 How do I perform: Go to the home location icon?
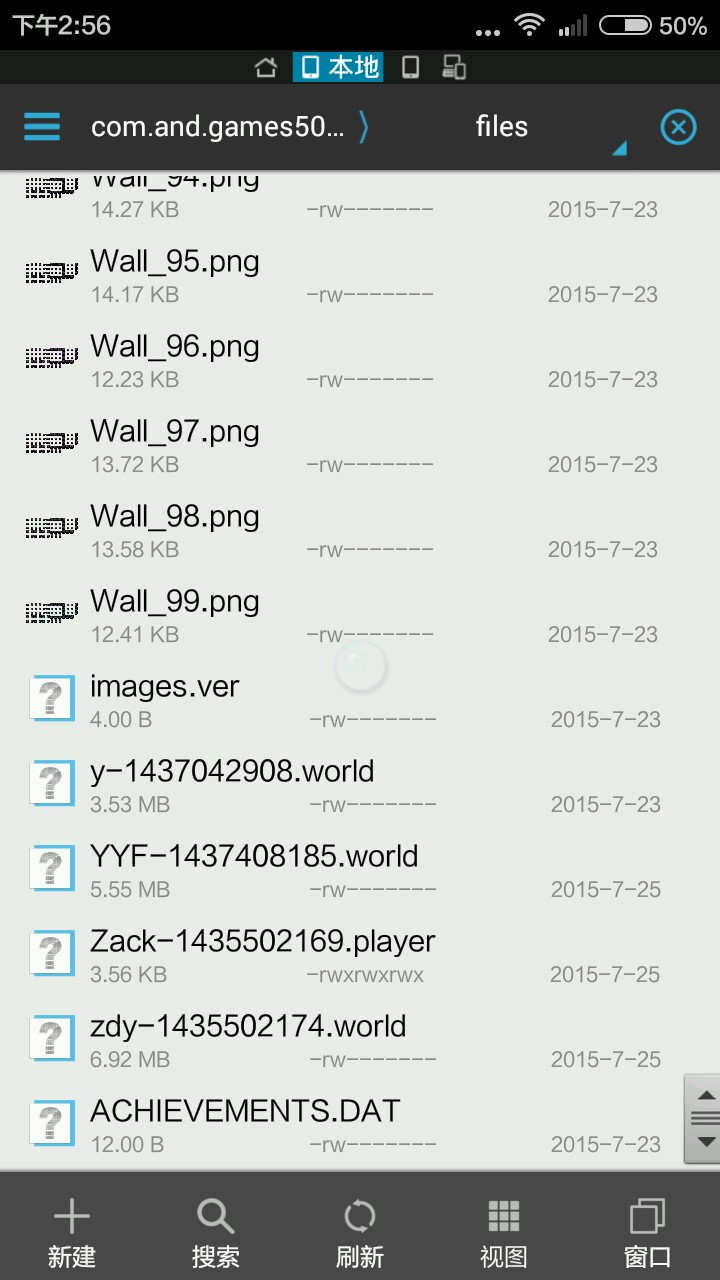(266, 67)
